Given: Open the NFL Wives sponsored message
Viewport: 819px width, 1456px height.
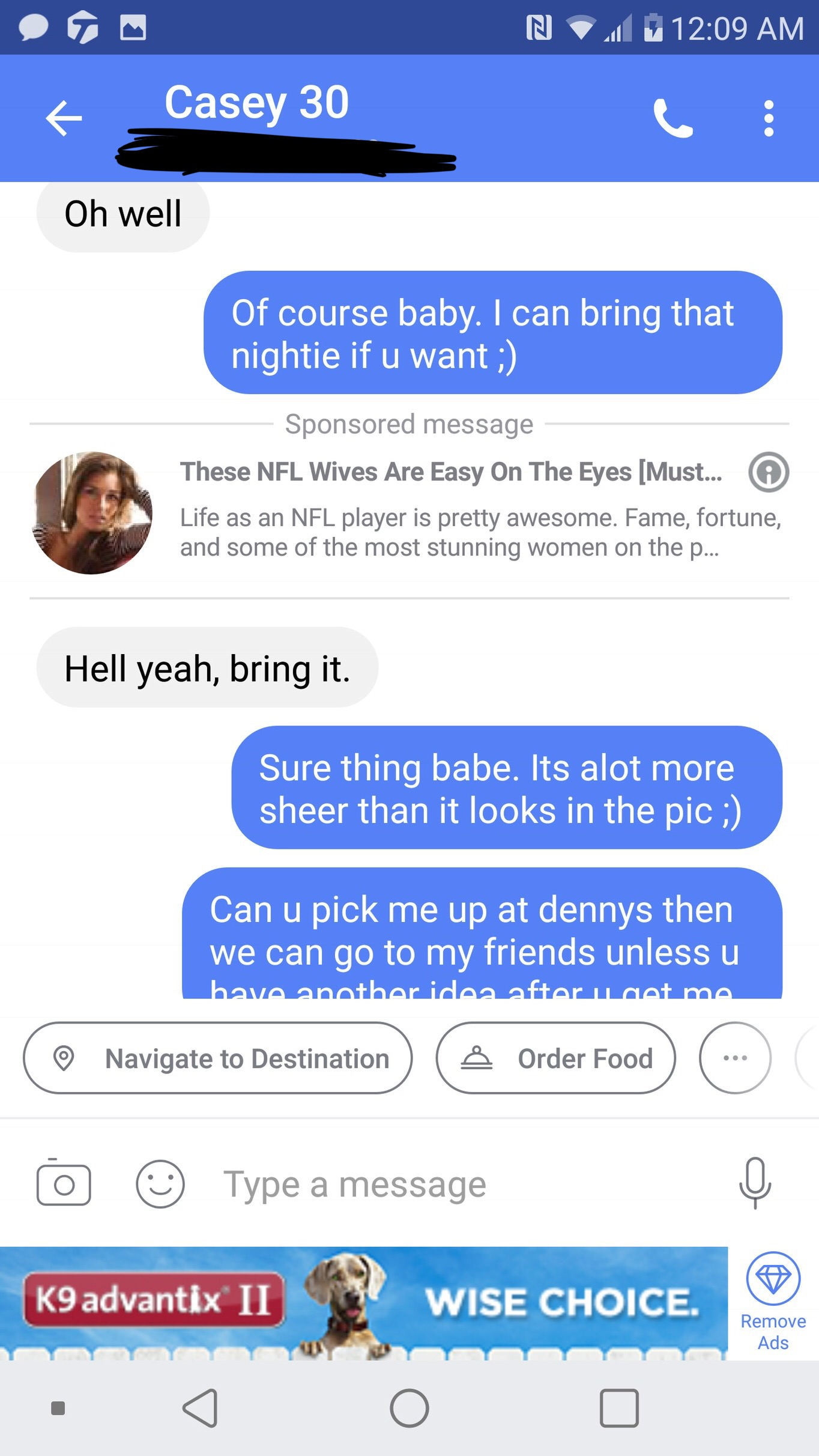Looking at the screenshot, I should point(450,511).
